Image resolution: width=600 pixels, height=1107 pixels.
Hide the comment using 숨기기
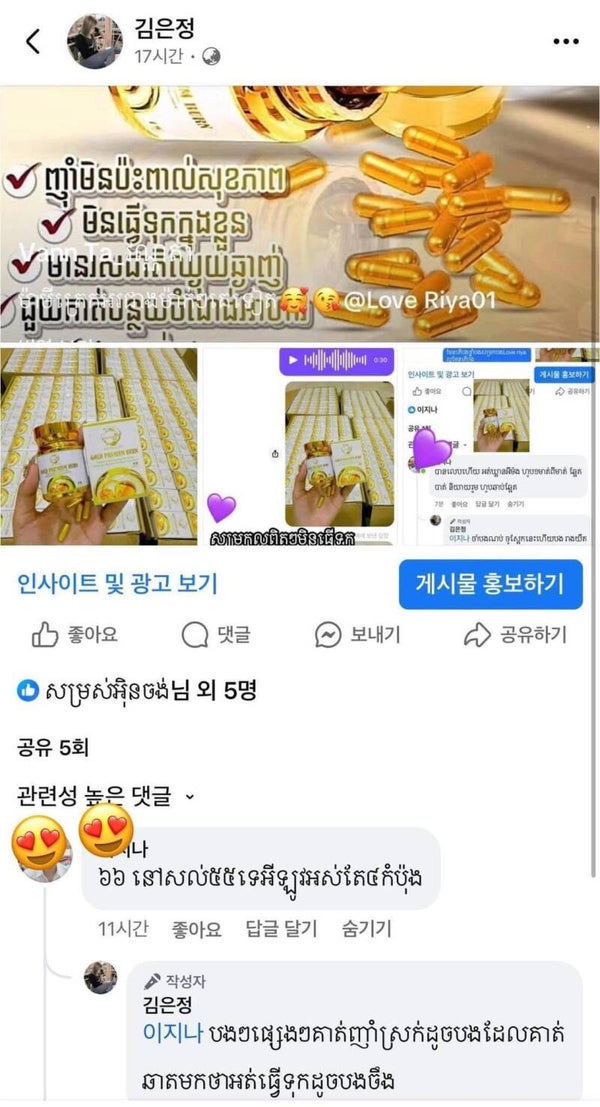(x=367, y=929)
